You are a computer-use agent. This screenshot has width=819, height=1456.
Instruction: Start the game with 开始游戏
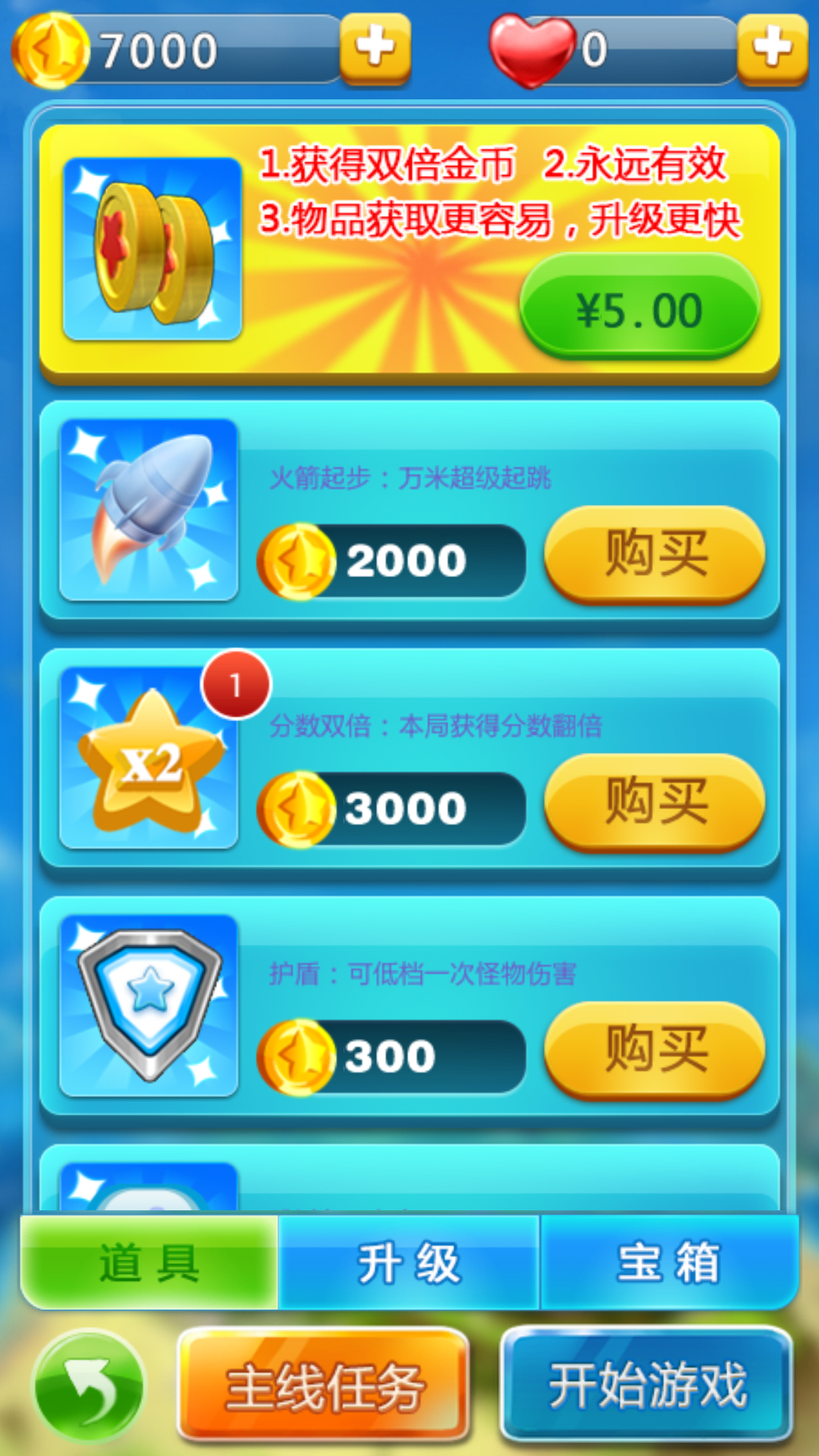click(648, 1385)
